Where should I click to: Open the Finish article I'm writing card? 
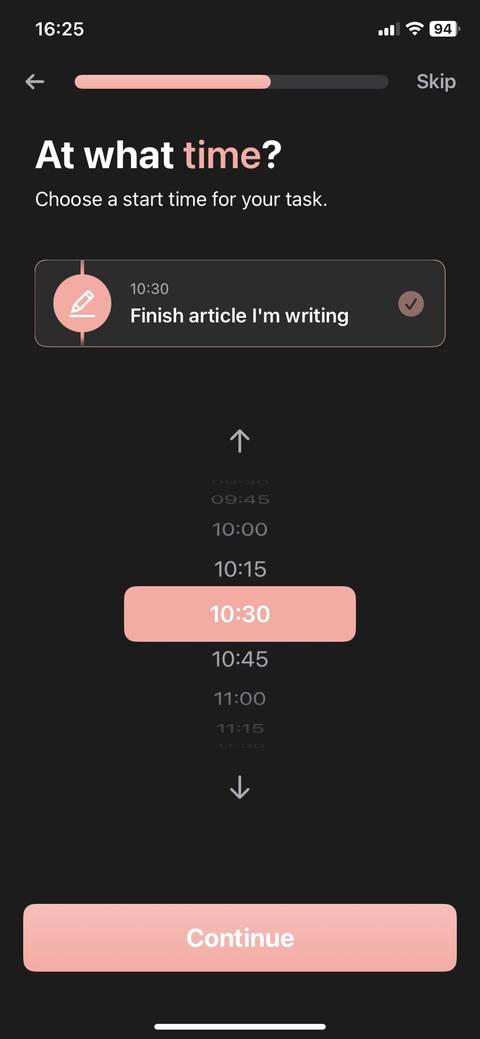[240, 303]
